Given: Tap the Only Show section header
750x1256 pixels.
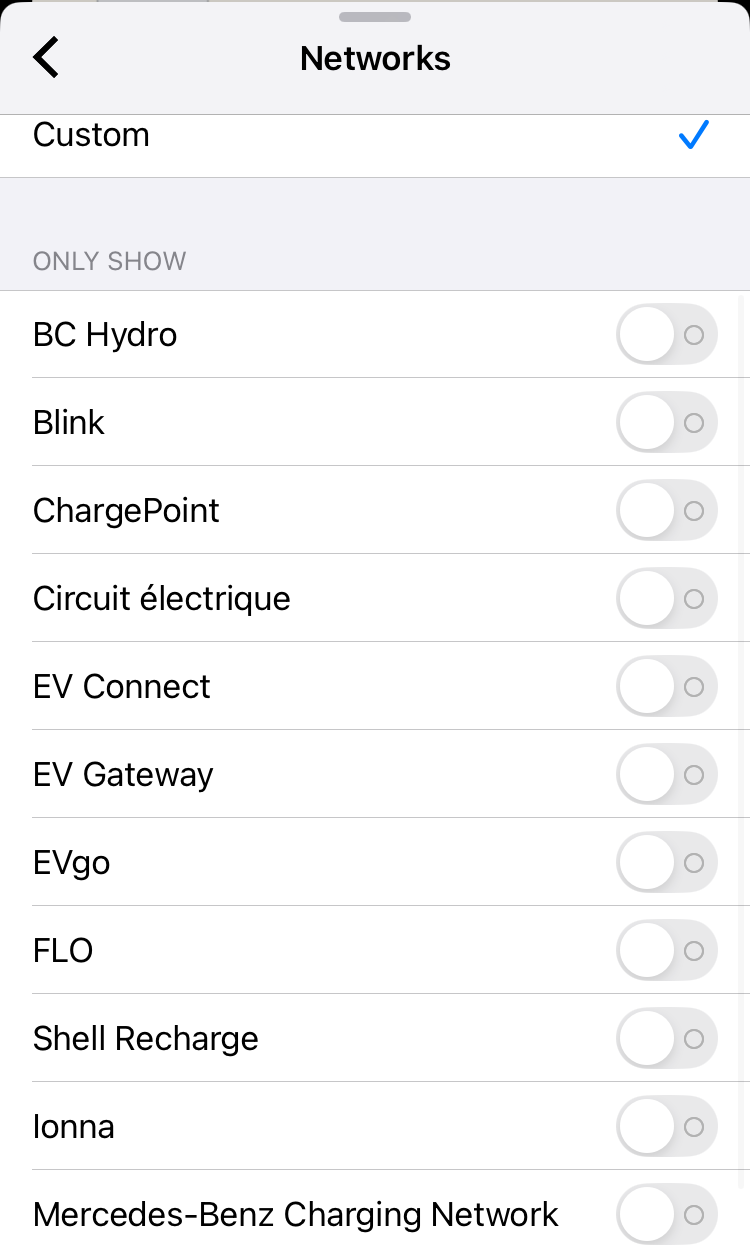Looking at the screenshot, I should click(x=109, y=261).
